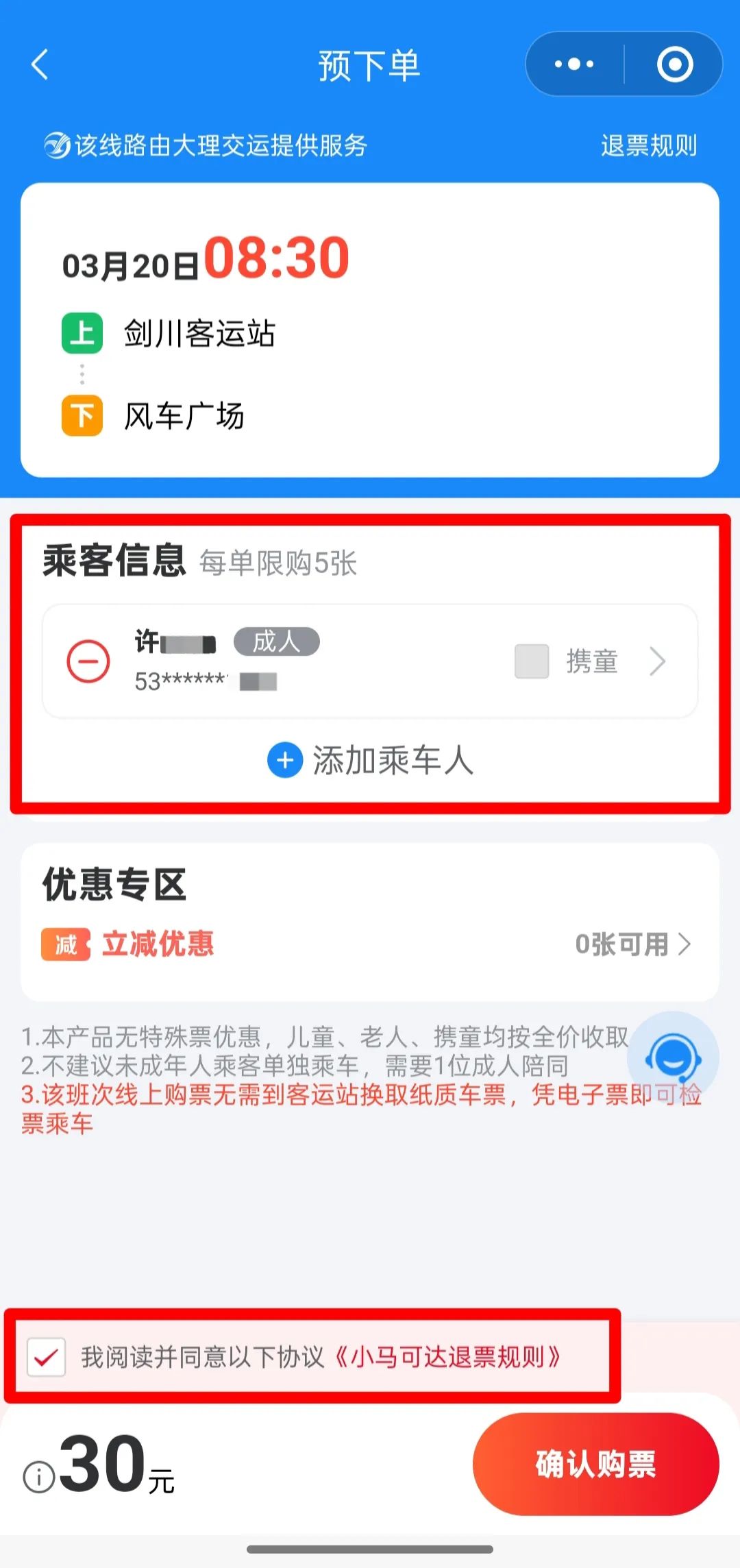The width and height of the screenshot is (740, 1568).
Task: Close the mini program with the circle icon
Action: pyautogui.click(x=675, y=64)
